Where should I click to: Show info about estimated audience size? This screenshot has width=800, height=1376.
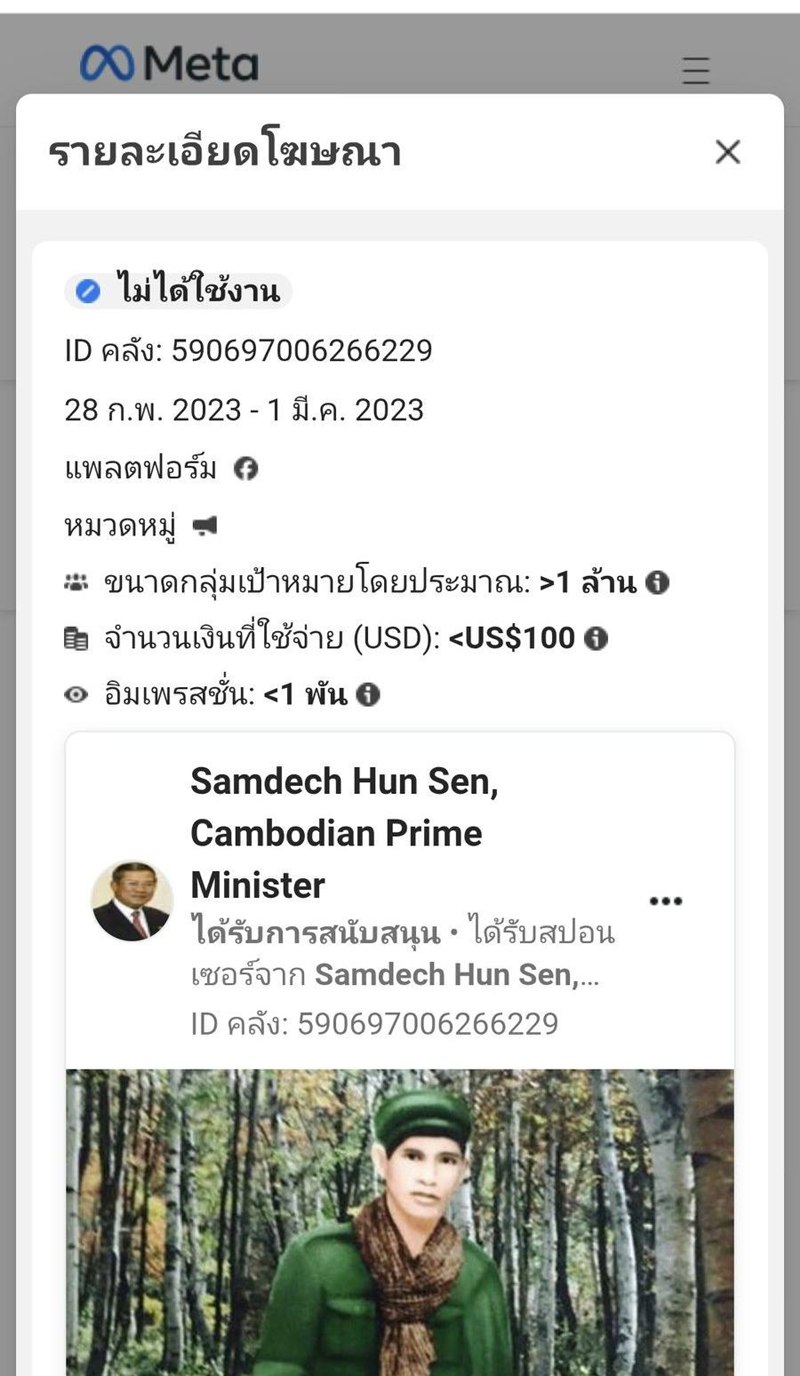coord(657,582)
